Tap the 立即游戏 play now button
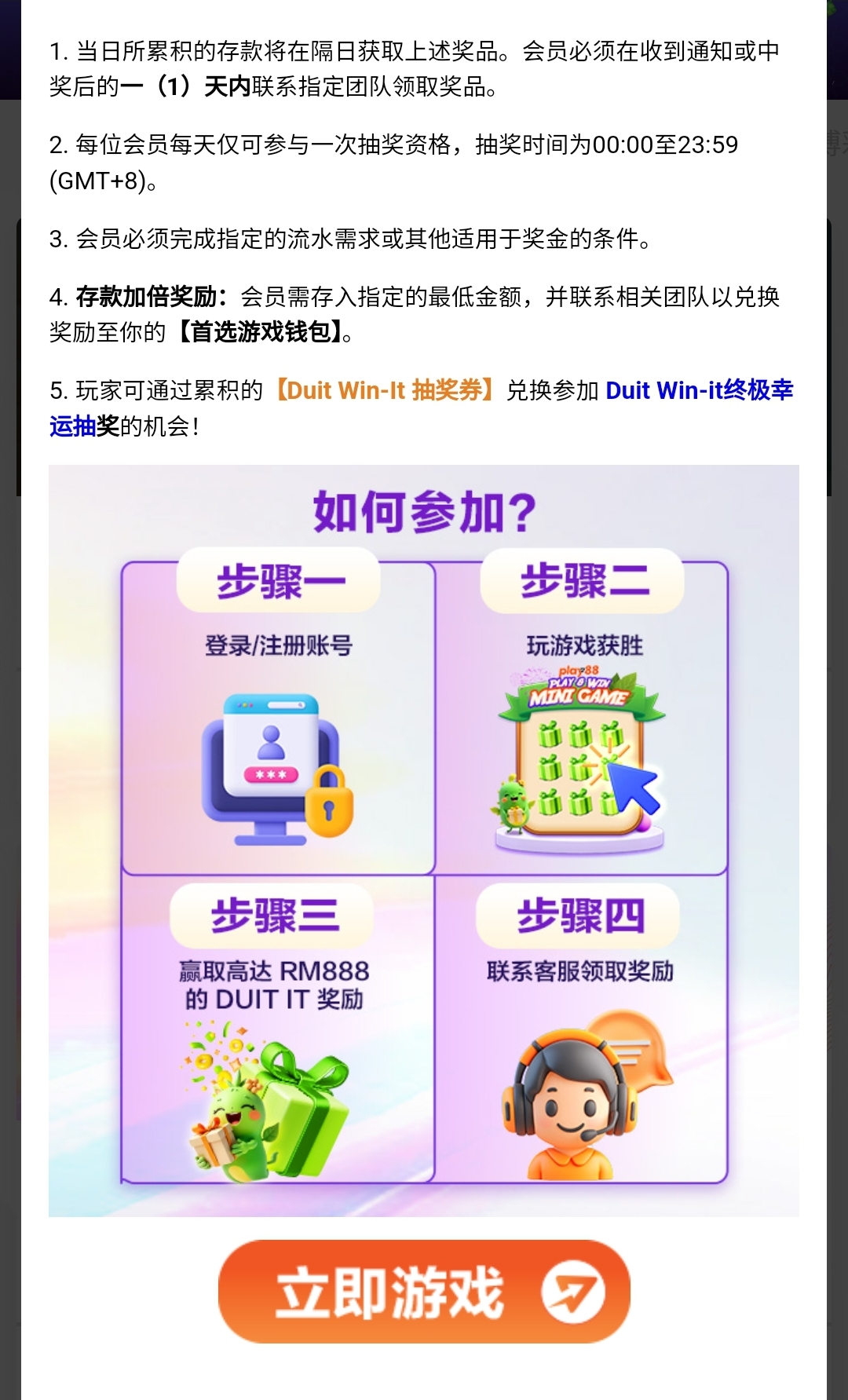848x1400 pixels. pos(424,1291)
